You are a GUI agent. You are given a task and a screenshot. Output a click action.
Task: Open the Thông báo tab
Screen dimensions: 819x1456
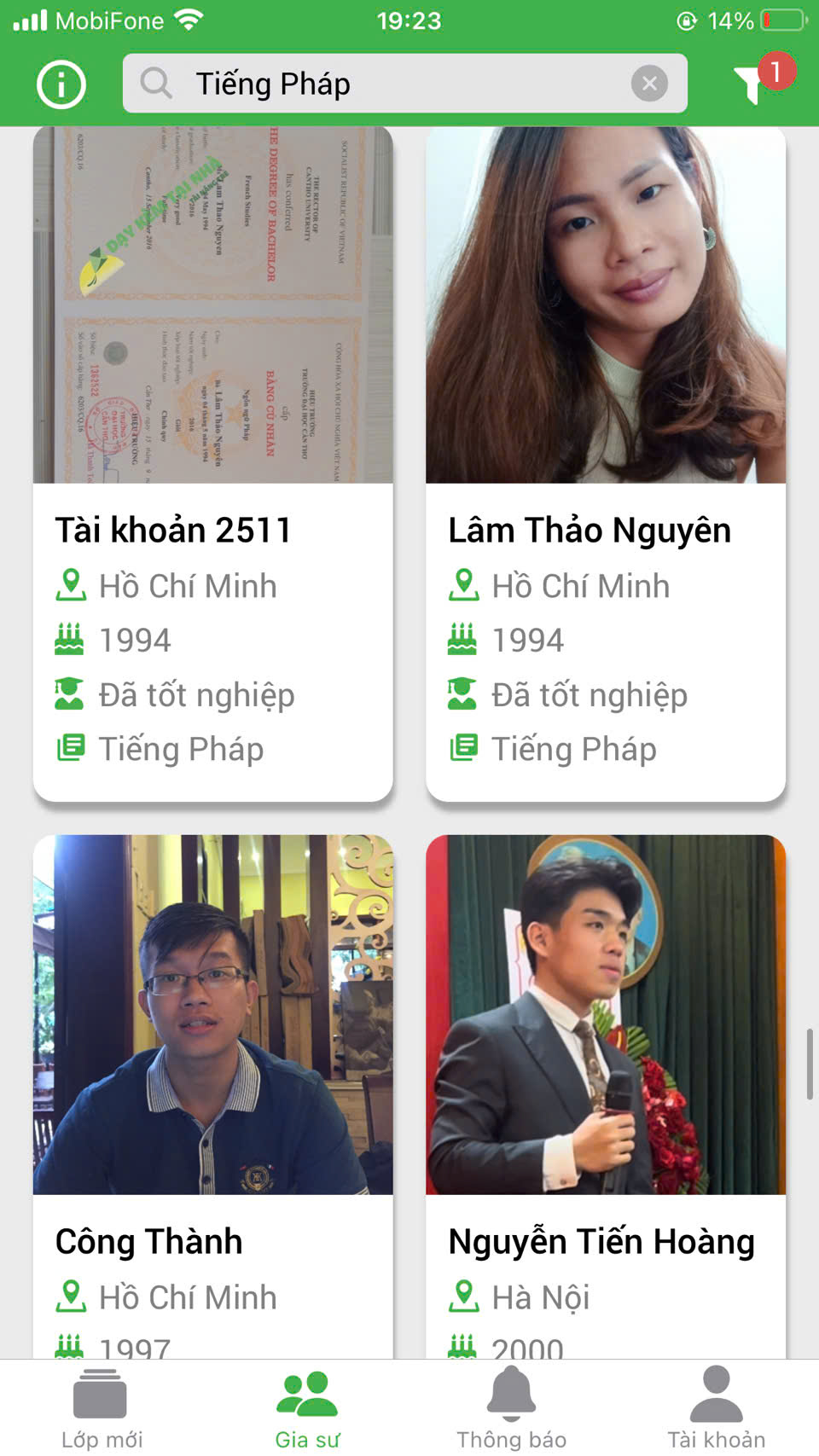511,1409
